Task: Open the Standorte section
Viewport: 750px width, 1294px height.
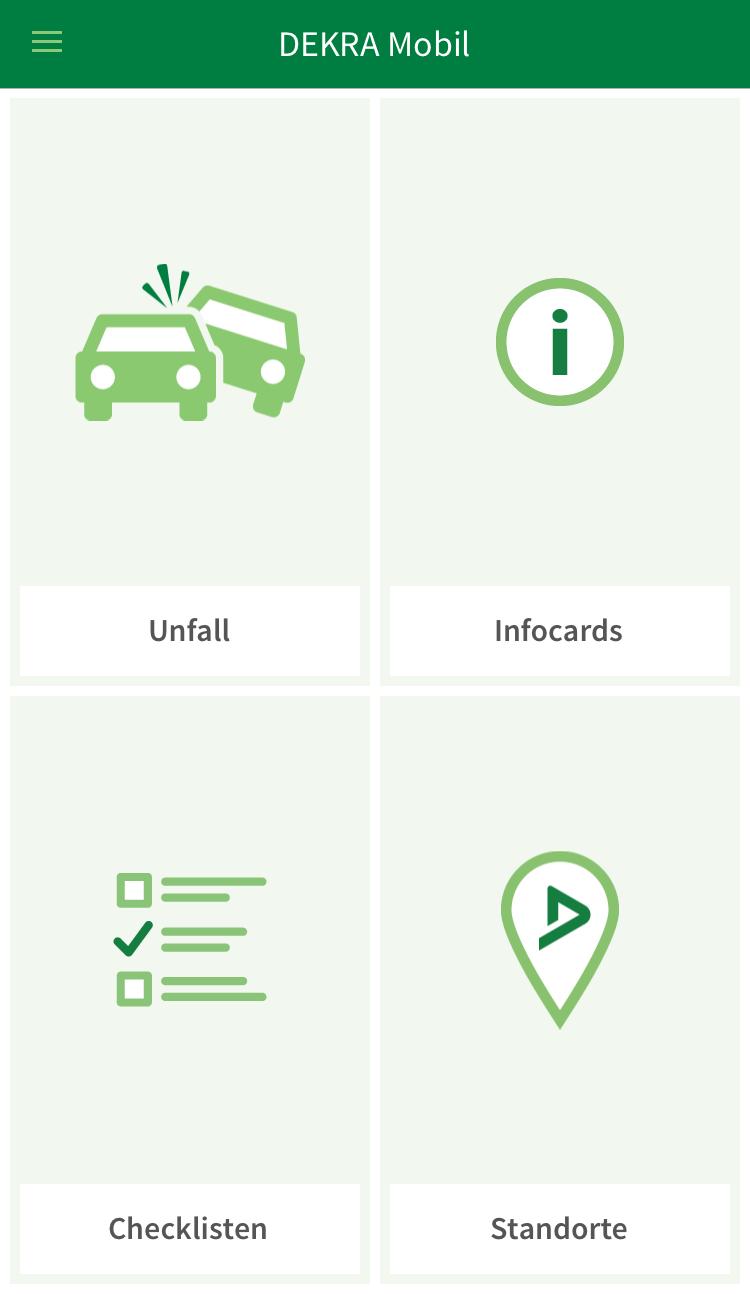Action: coord(560,990)
